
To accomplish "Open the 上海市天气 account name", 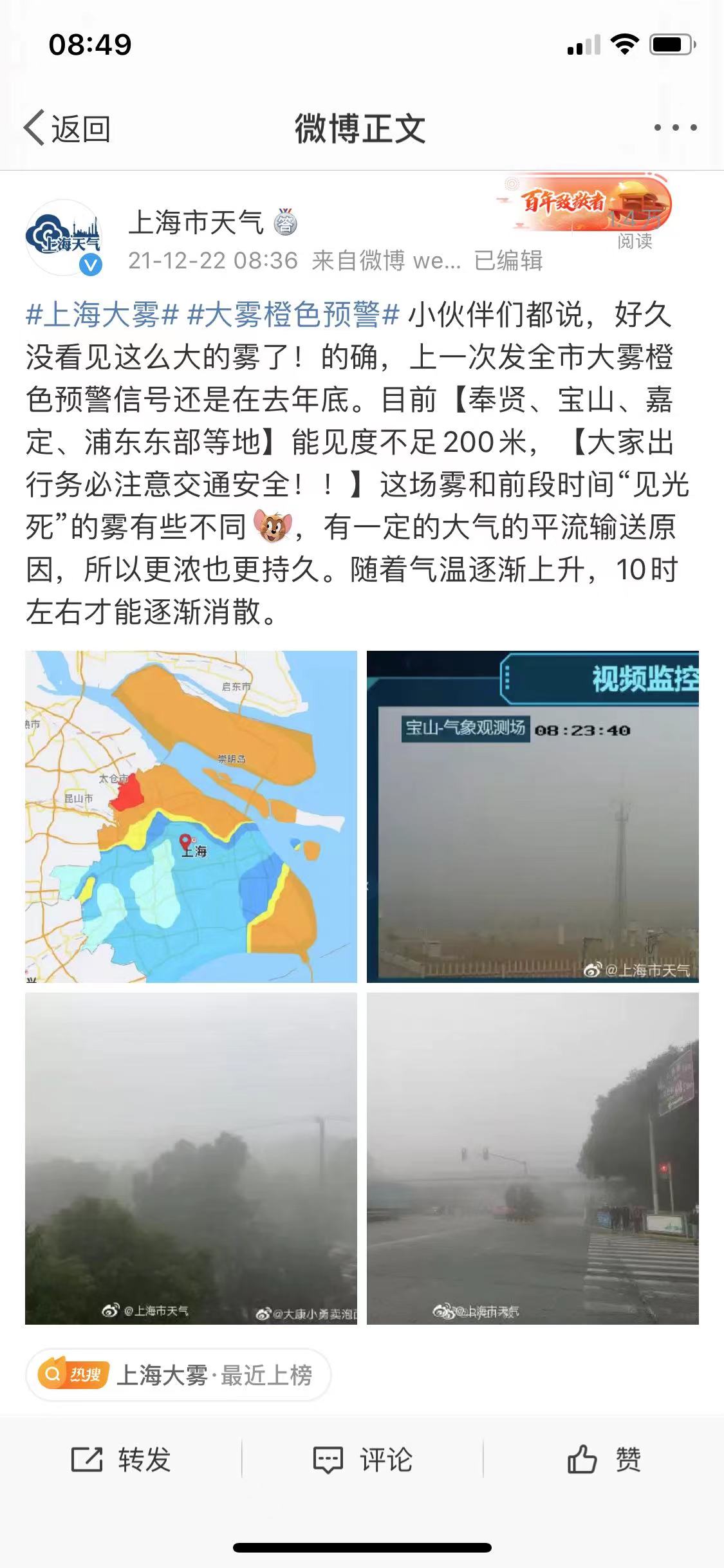I will 196,223.
